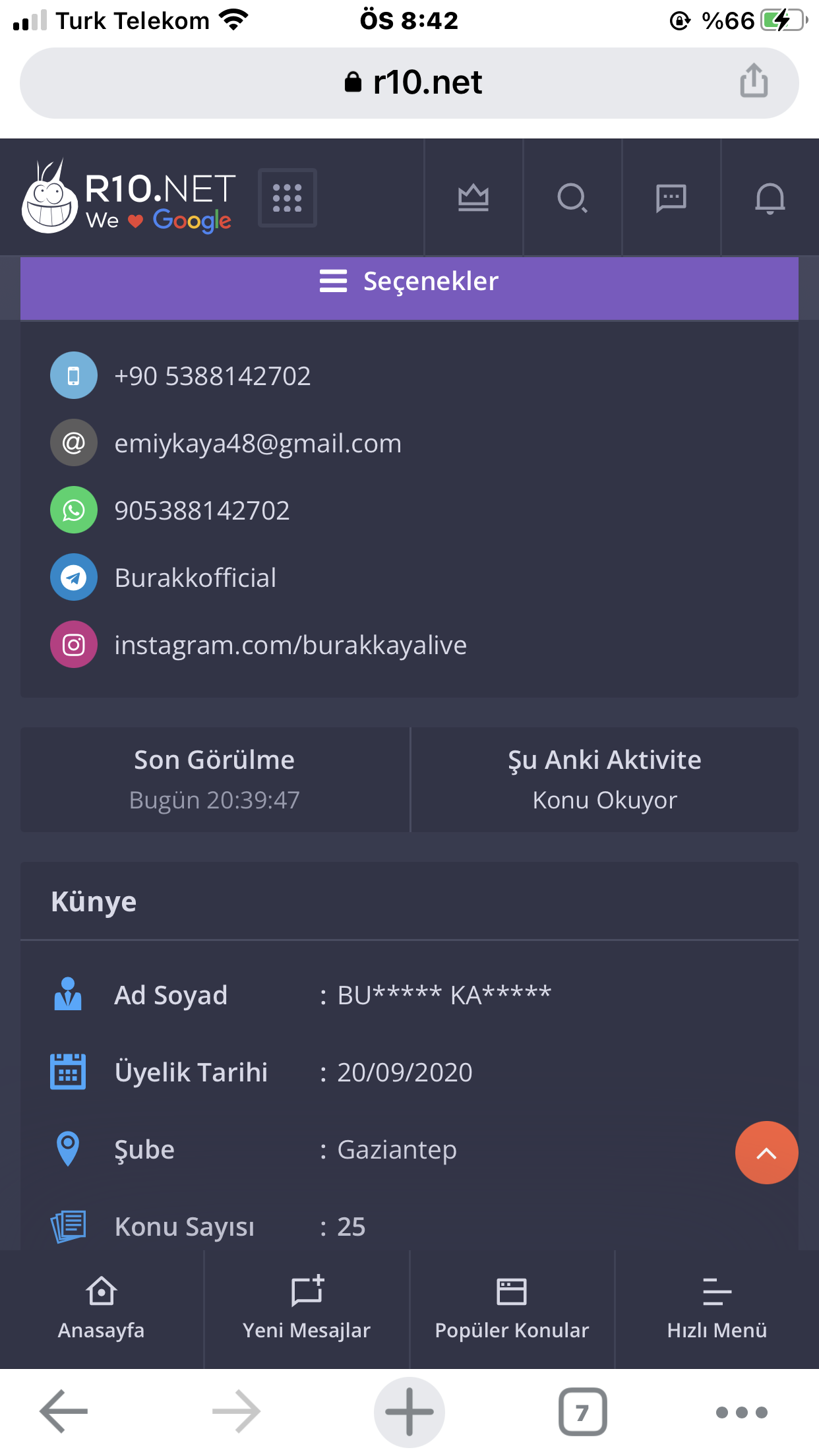
Task: Open the messages chat icon
Action: [x=671, y=198]
